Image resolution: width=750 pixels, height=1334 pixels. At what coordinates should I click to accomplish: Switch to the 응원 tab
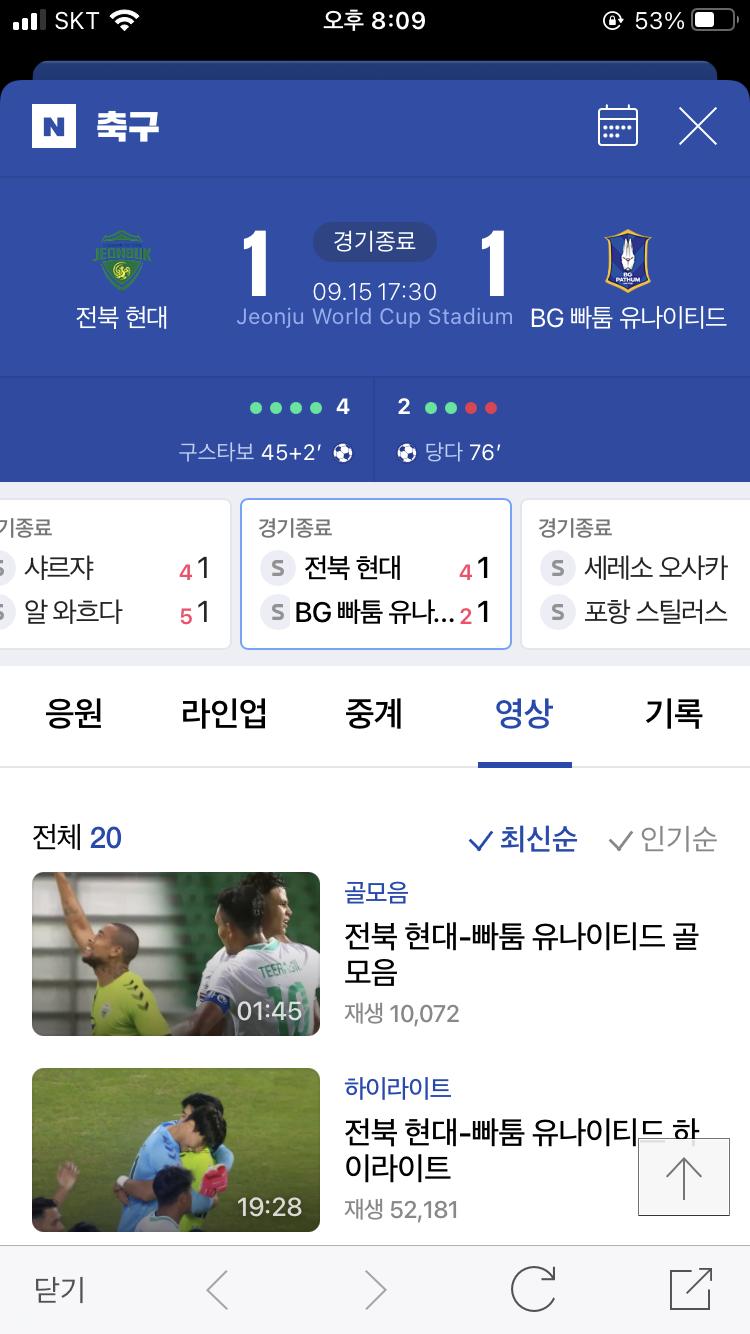pyautogui.click(x=74, y=714)
